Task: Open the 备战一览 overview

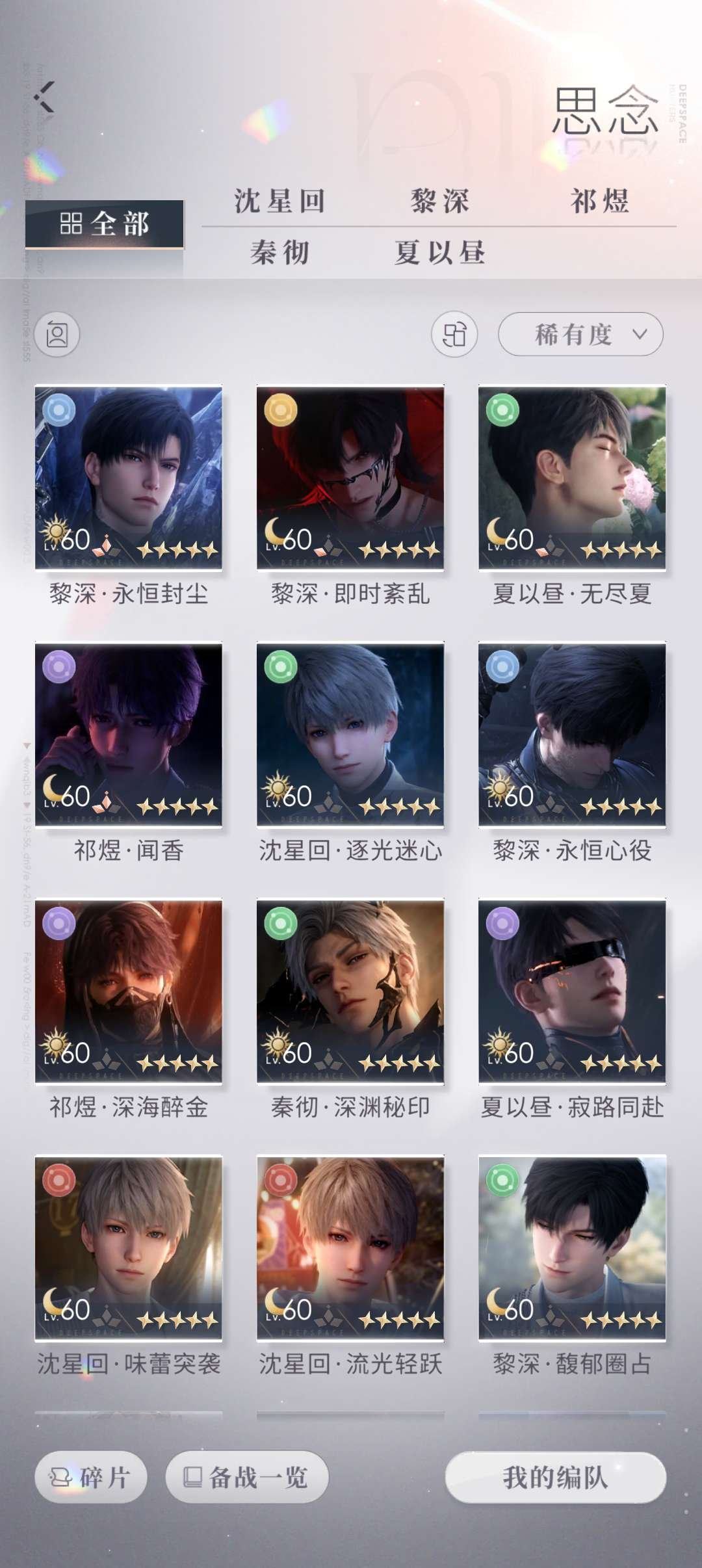Action: (x=247, y=1477)
